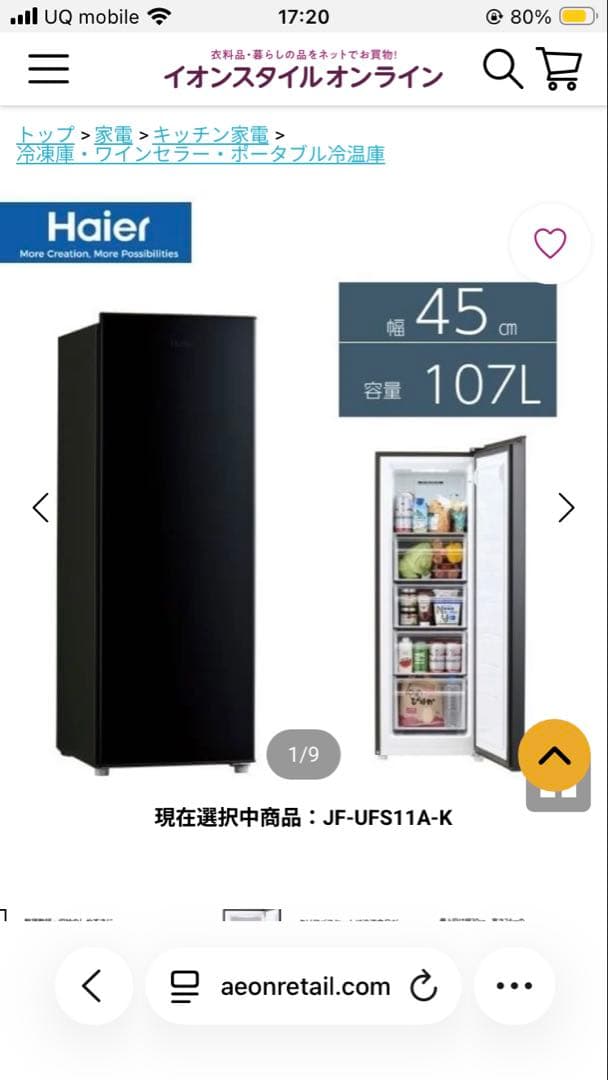This screenshot has width=608, height=1080.
Task: Open the site search
Action: click(x=502, y=68)
